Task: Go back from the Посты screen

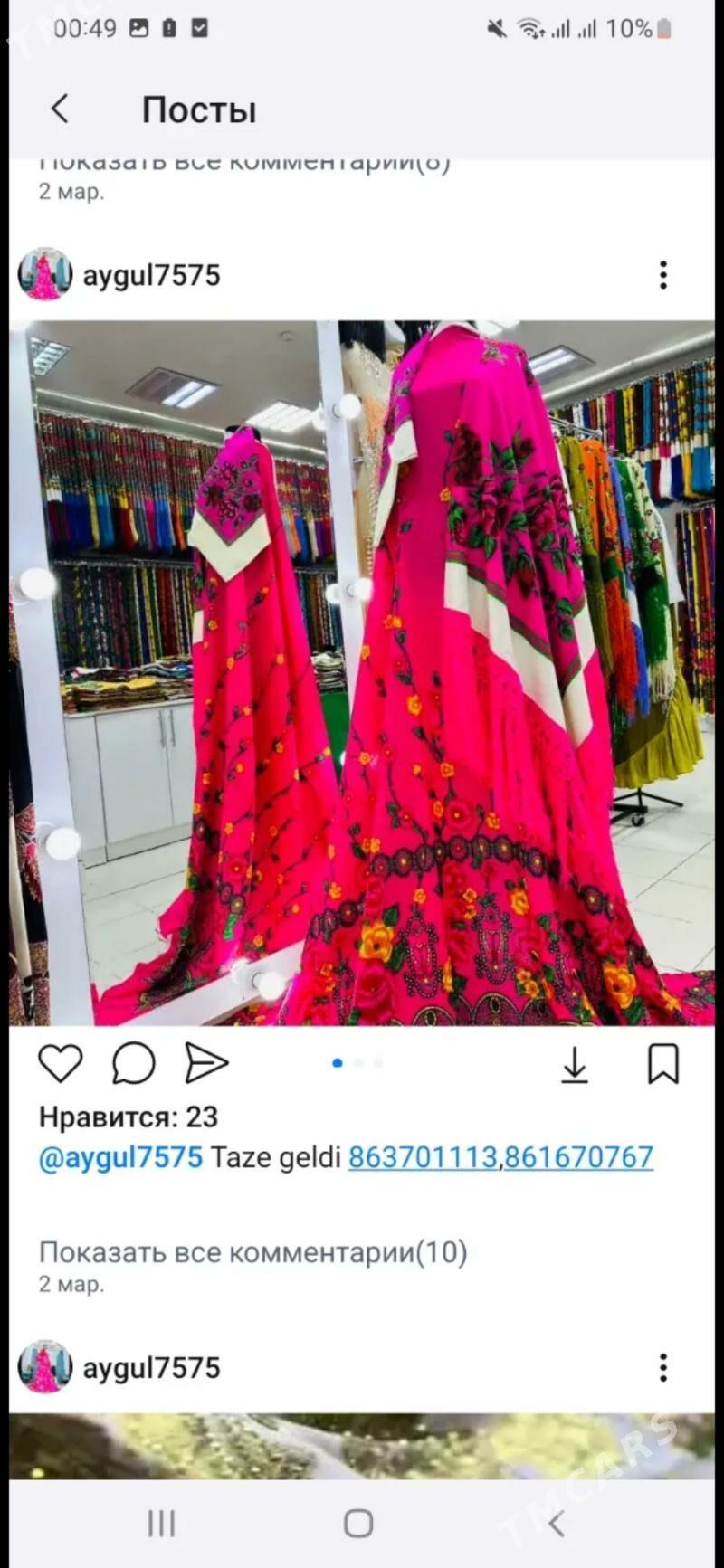Action: pos(60,109)
